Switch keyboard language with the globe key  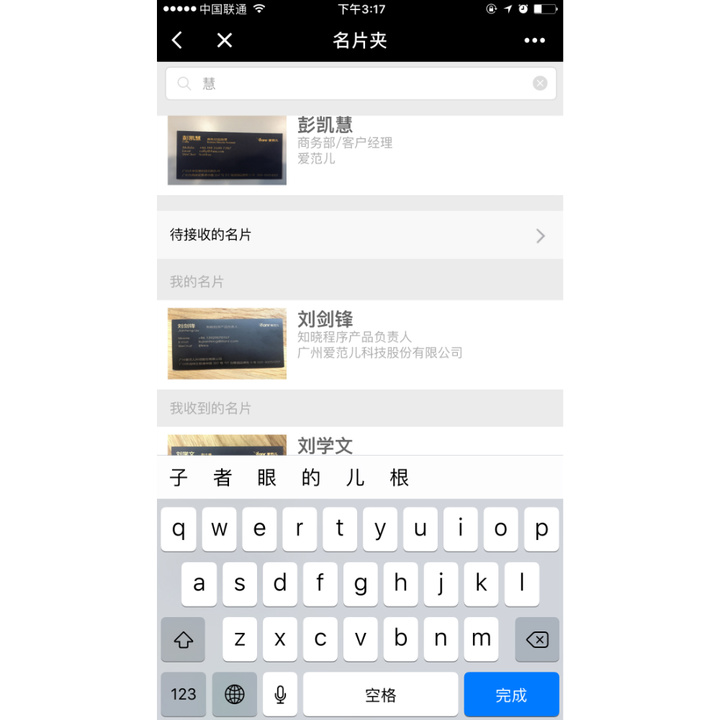tap(235, 694)
